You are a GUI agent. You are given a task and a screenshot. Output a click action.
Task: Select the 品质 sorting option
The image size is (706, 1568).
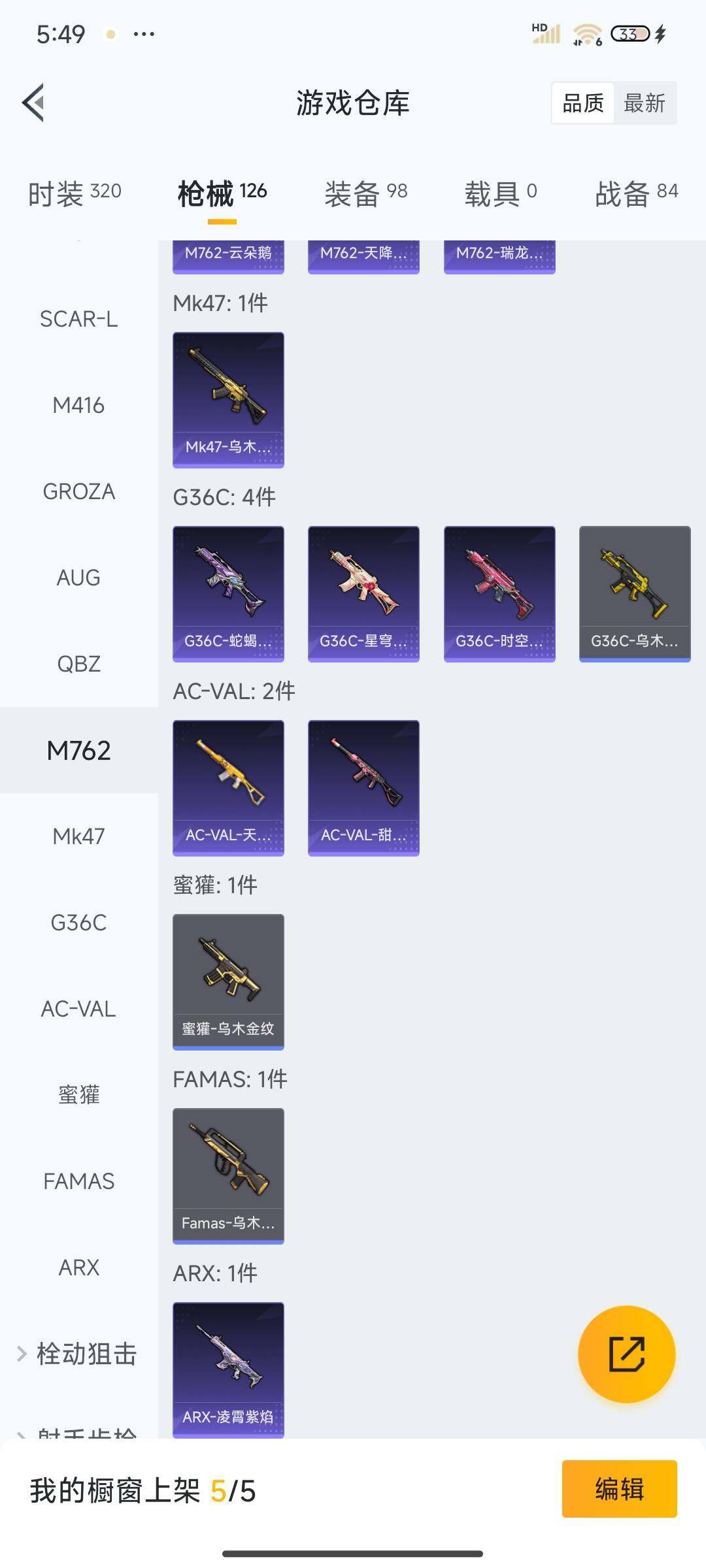tap(583, 103)
